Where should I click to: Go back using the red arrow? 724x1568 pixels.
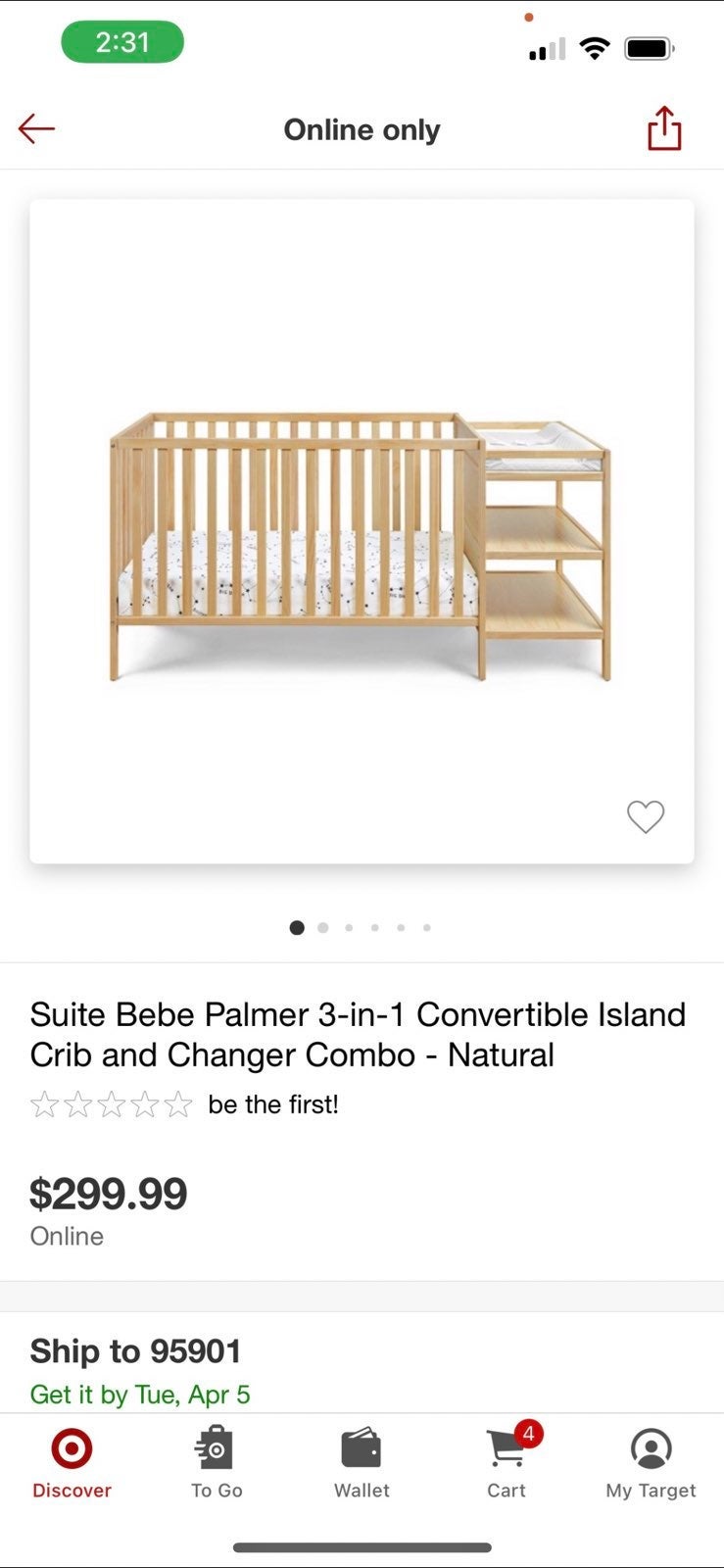coord(36,129)
